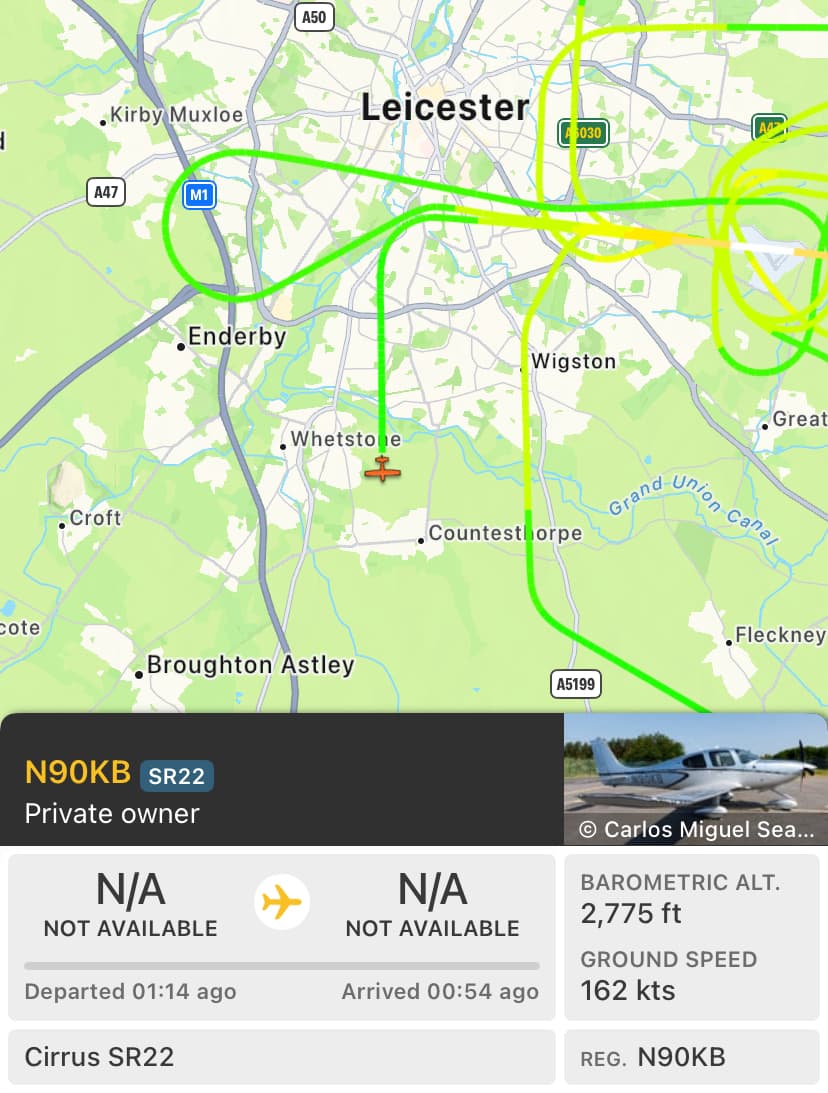Tap the orange aircraft marker near Whetstone
Screen dimensions: 828x1093
(382, 468)
